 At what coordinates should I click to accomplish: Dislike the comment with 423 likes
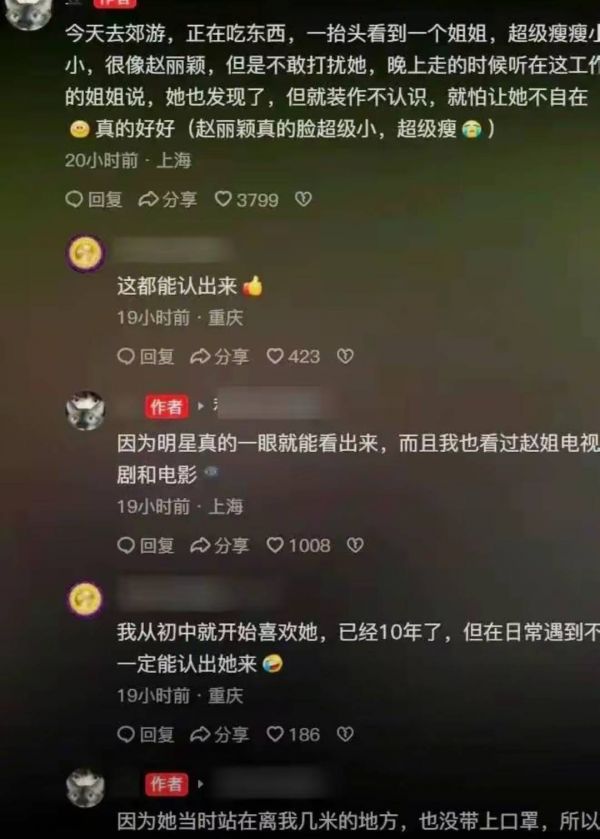click(344, 355)
